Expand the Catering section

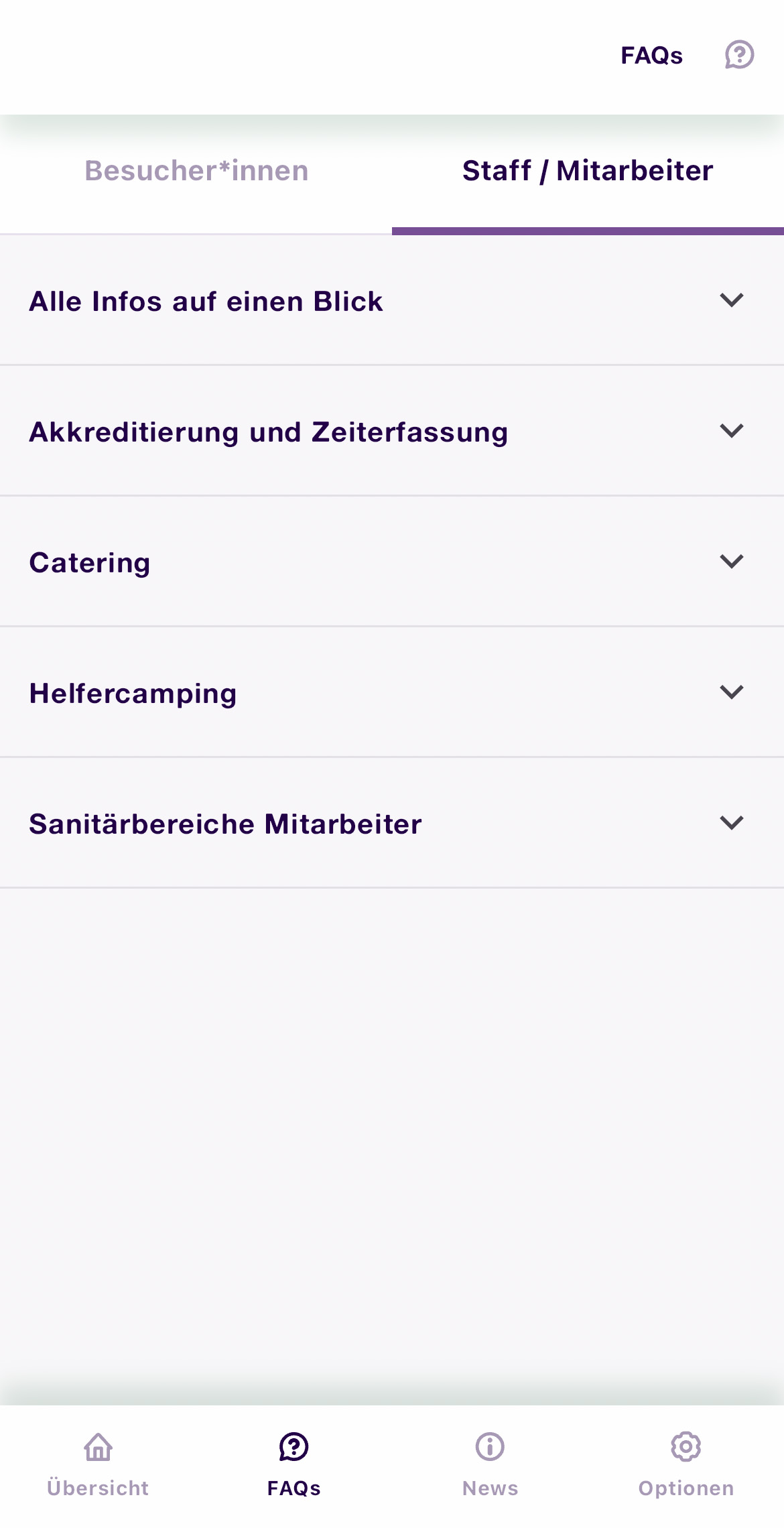coord(392,562)
